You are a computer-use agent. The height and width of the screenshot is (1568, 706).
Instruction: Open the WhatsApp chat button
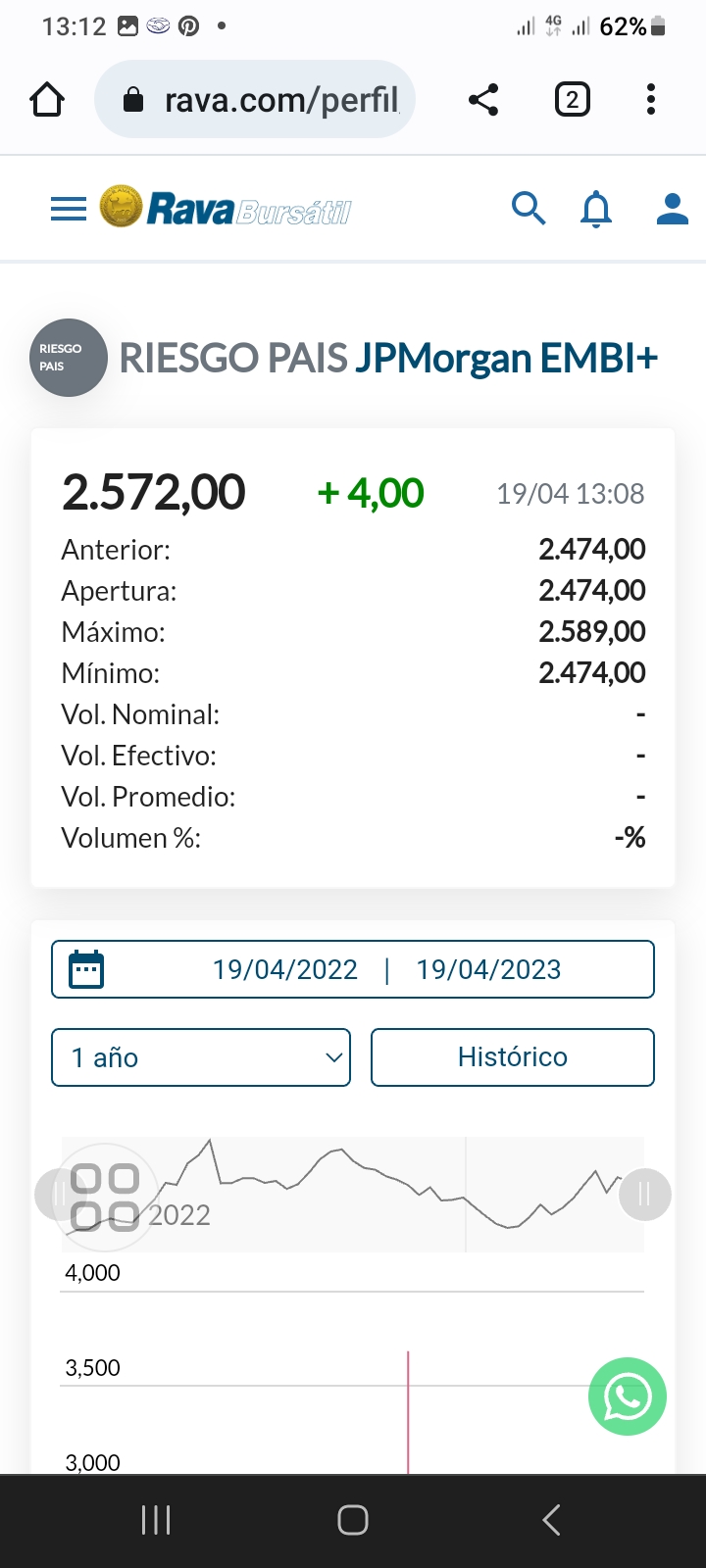click(628, 1396)
